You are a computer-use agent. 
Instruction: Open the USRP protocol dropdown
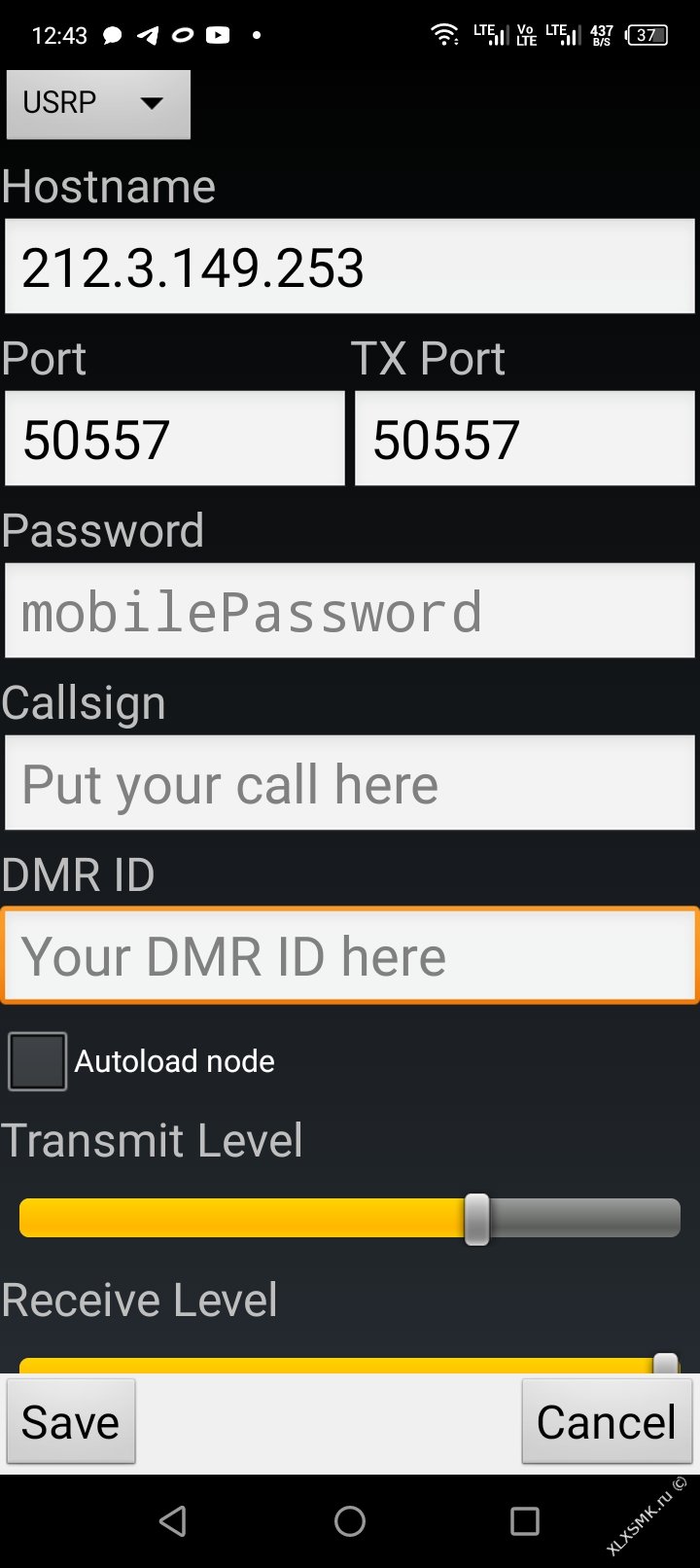coord(98,103)
